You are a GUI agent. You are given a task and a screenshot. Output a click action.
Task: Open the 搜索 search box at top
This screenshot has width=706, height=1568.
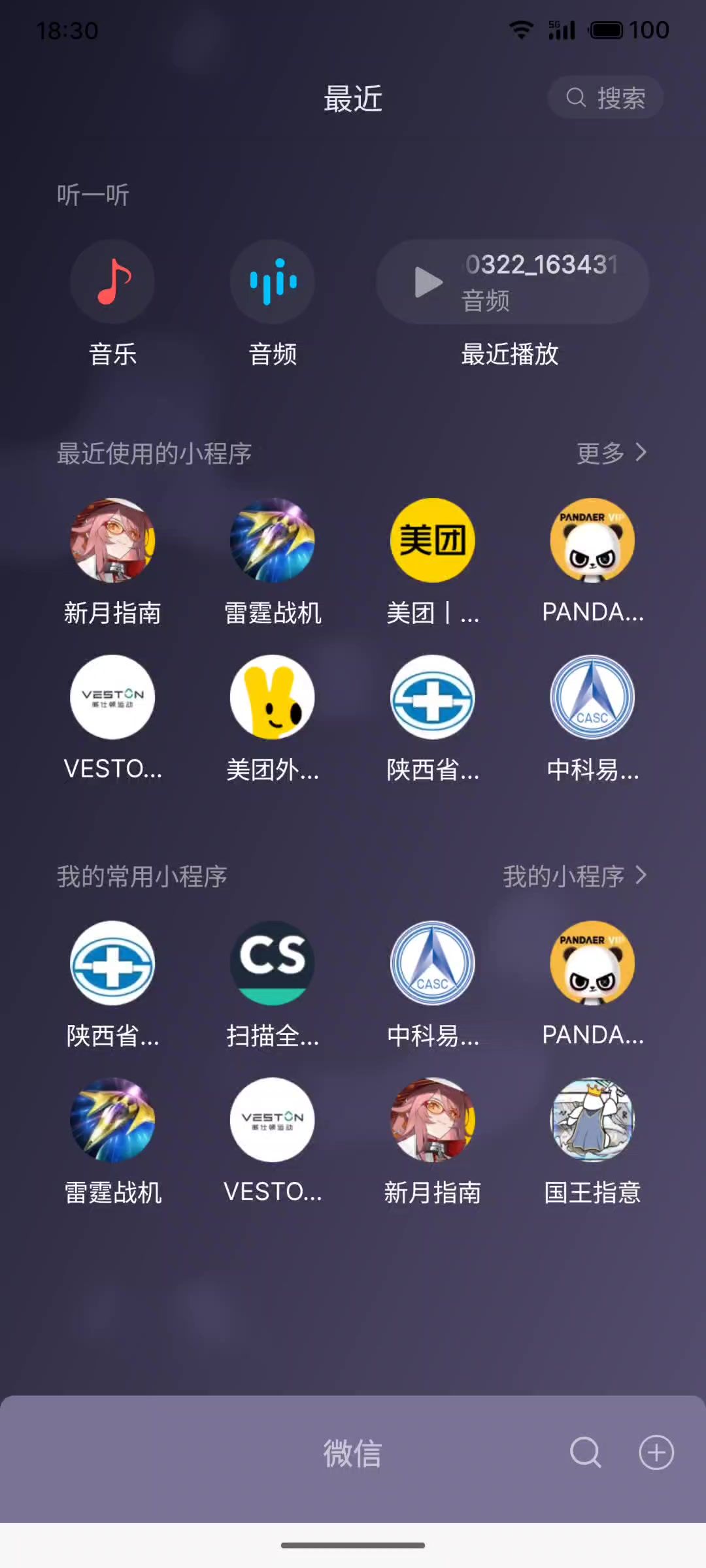coord(605,98)
